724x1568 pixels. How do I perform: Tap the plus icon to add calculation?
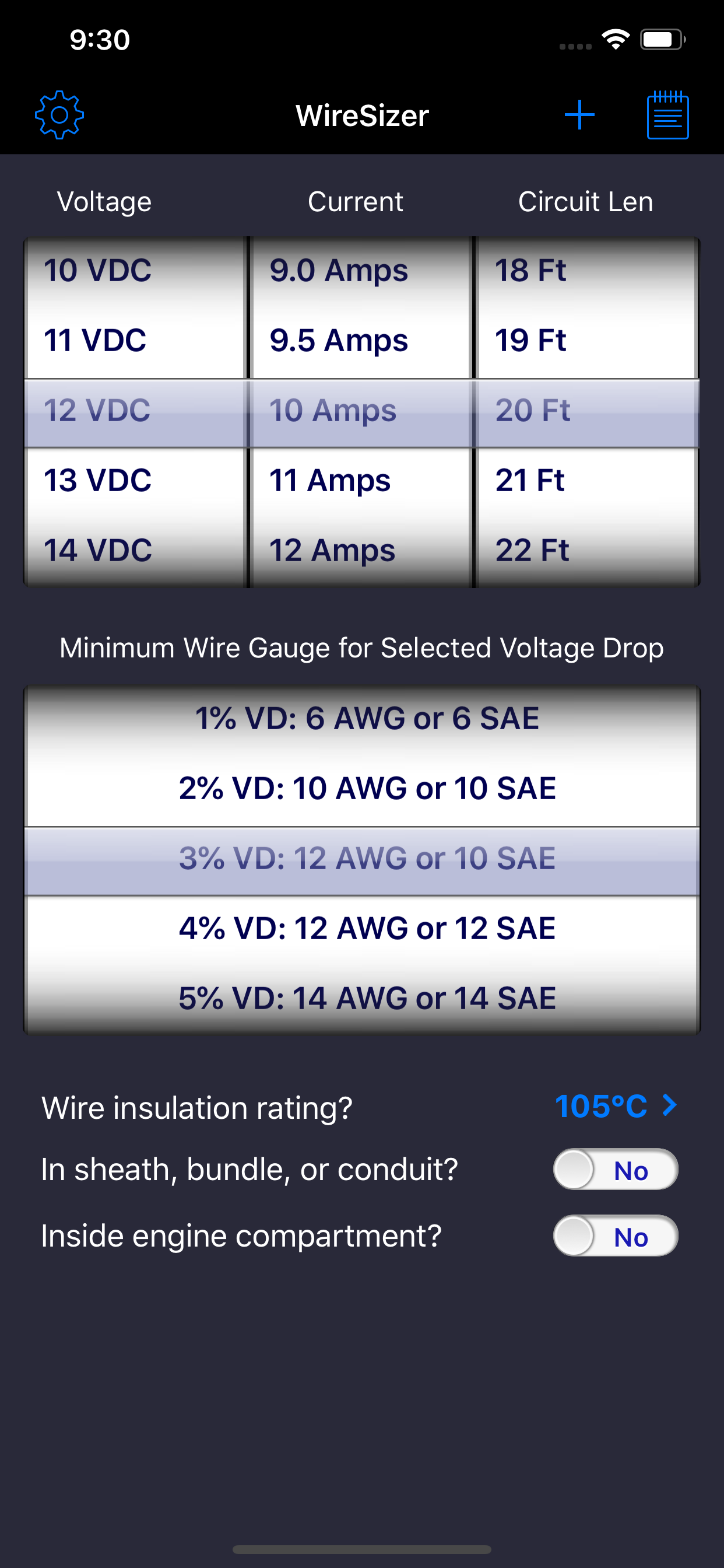point(579,114)
